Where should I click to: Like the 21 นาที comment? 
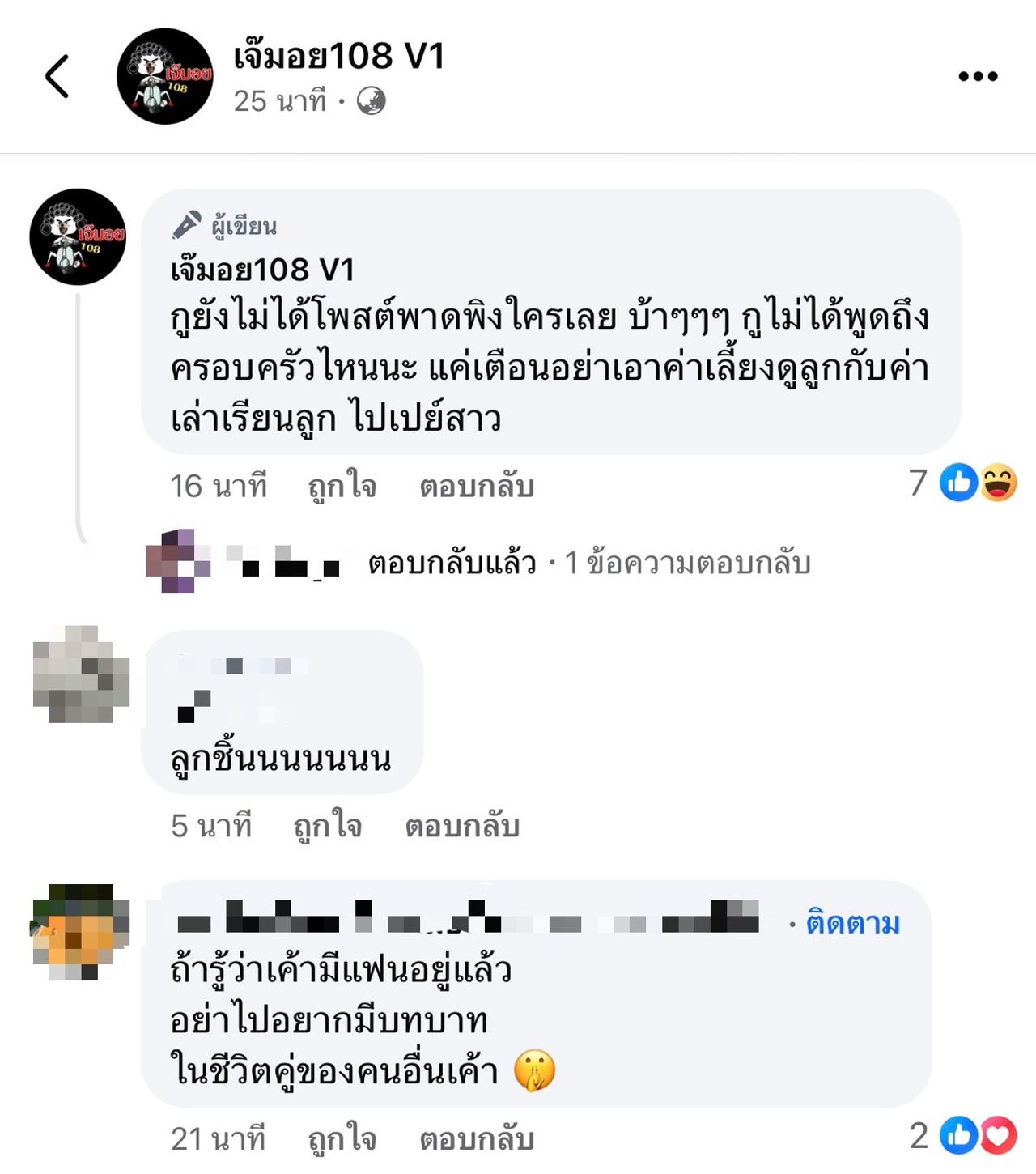pos(342,1139)
